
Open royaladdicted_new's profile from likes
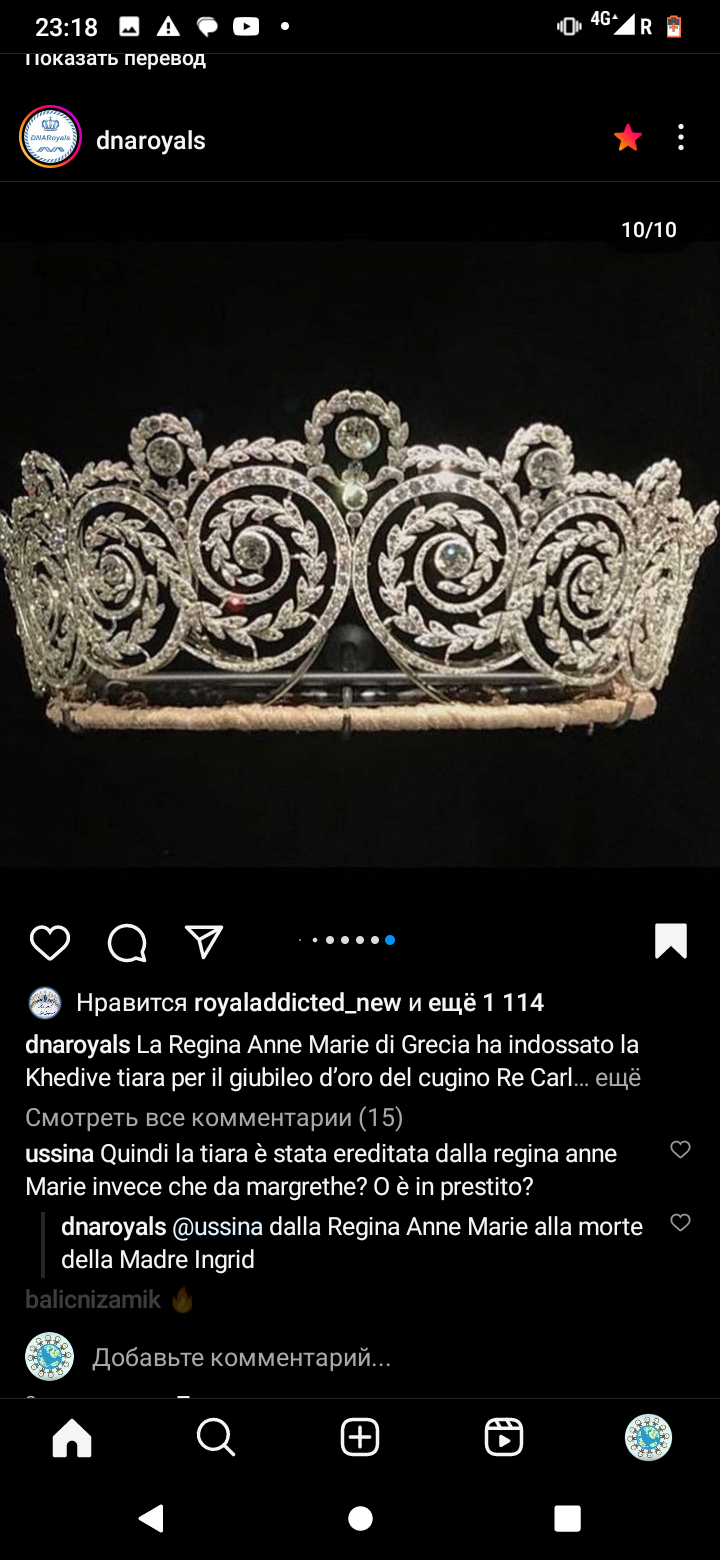coord(297,1002)
